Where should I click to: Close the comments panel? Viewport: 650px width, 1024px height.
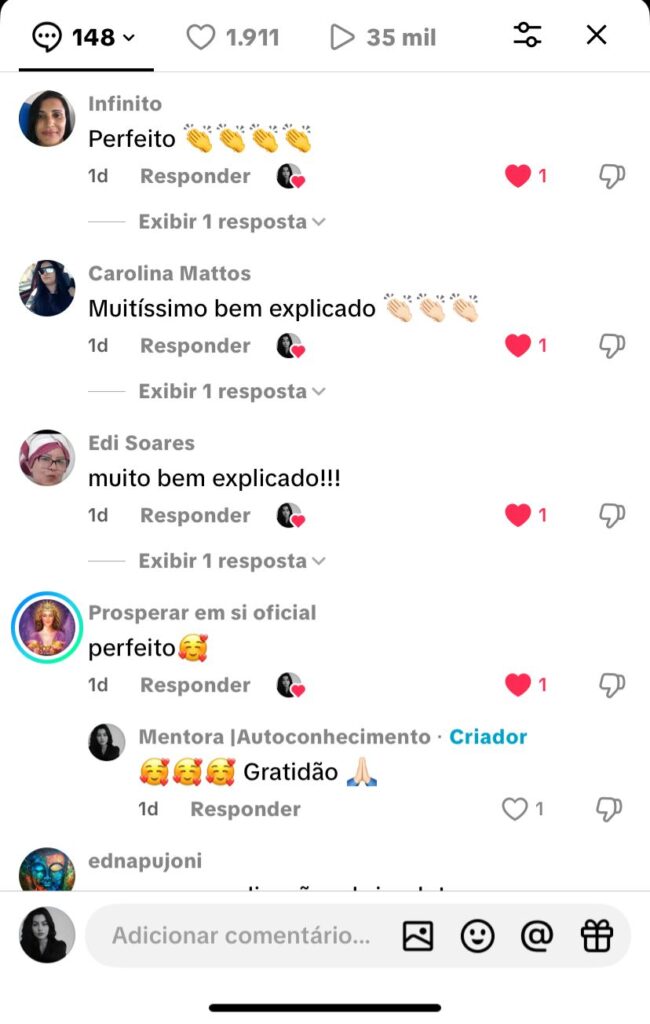596,36
